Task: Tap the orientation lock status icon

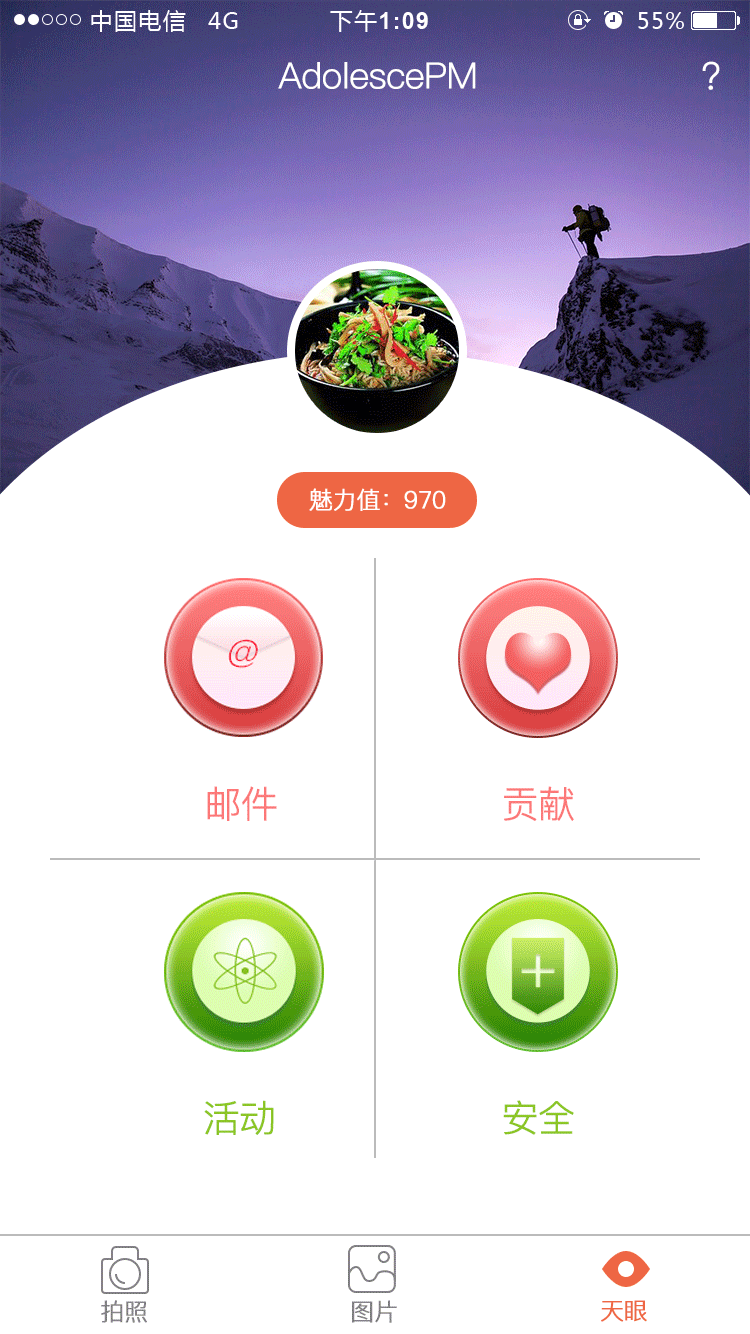Action: (580, 20)
